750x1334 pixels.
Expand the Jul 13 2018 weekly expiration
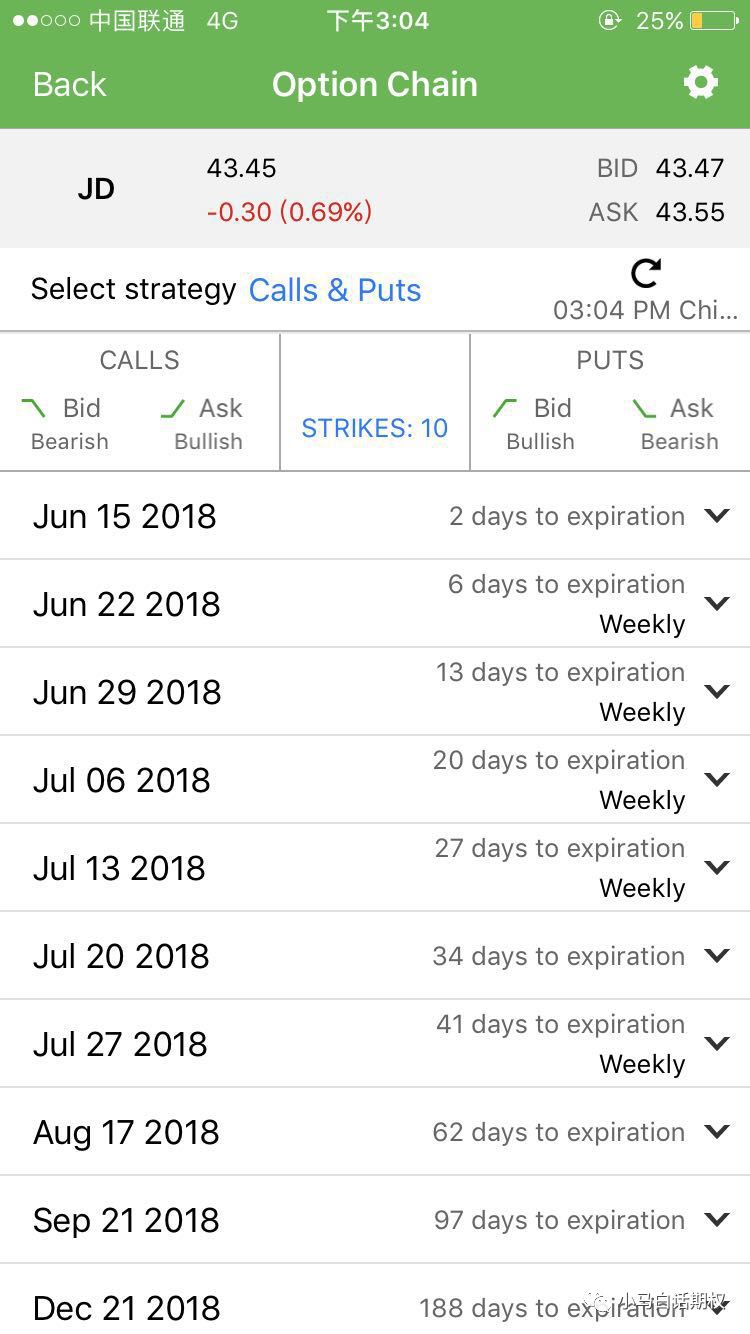pyautogui.click(x=375, y=867)
